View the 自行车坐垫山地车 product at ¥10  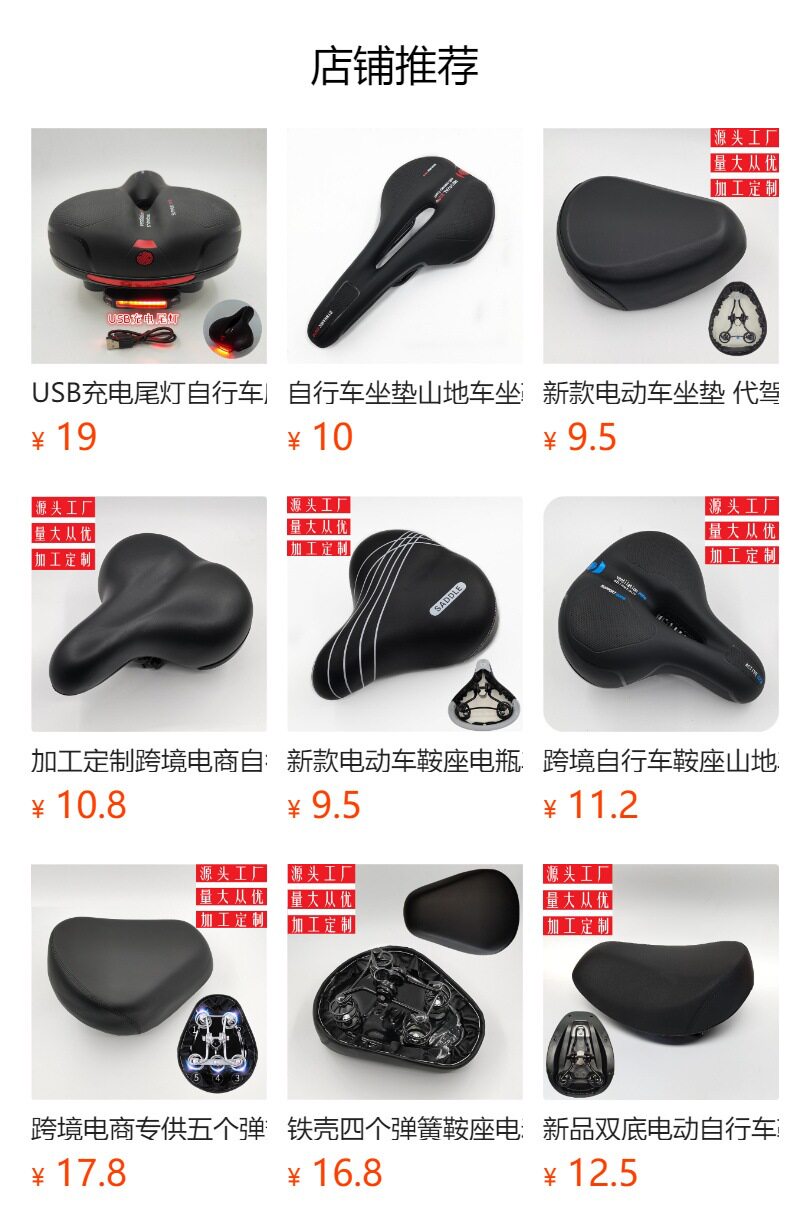click(x=404, y=246)
